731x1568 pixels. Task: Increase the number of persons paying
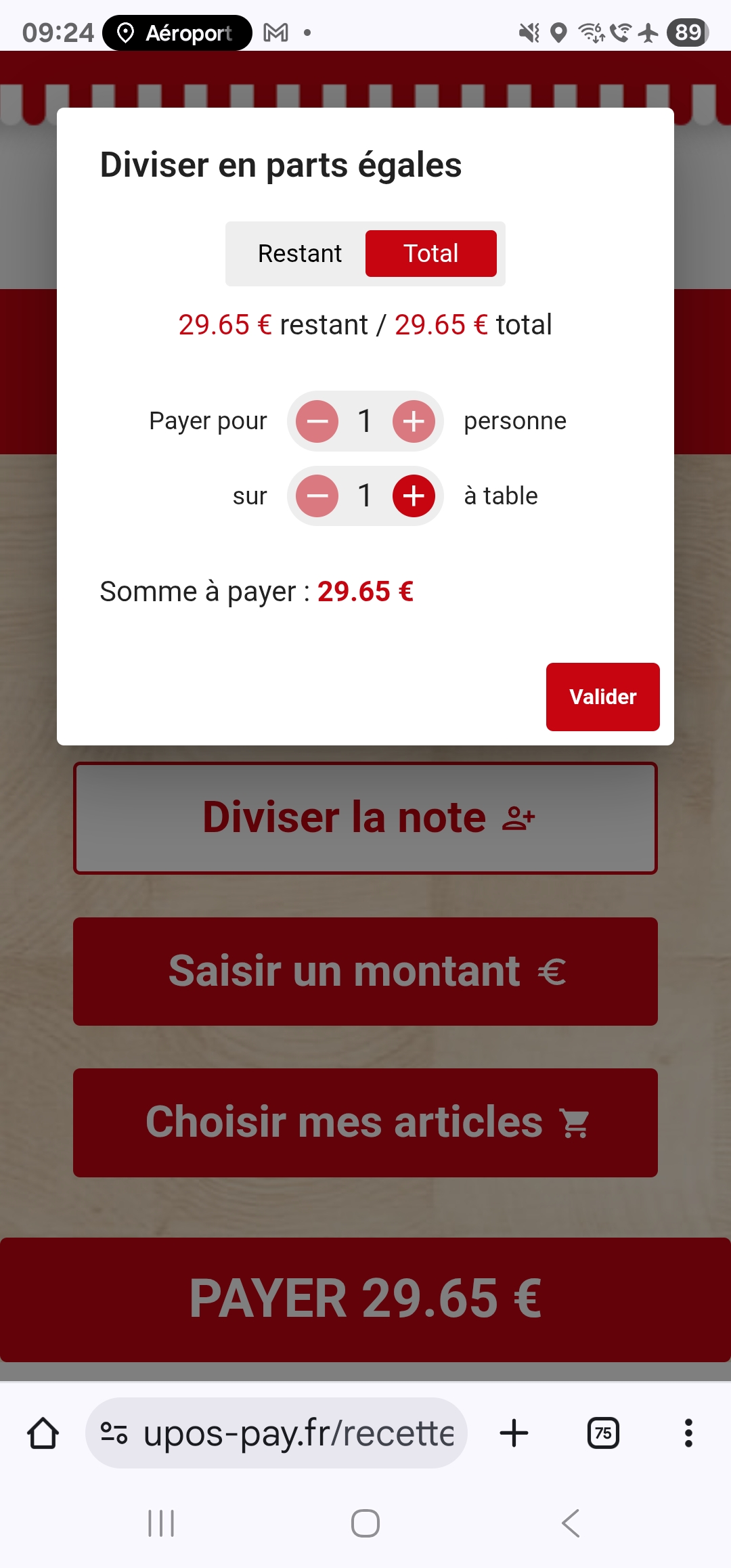pyautogui.click(x=414, y=421)
